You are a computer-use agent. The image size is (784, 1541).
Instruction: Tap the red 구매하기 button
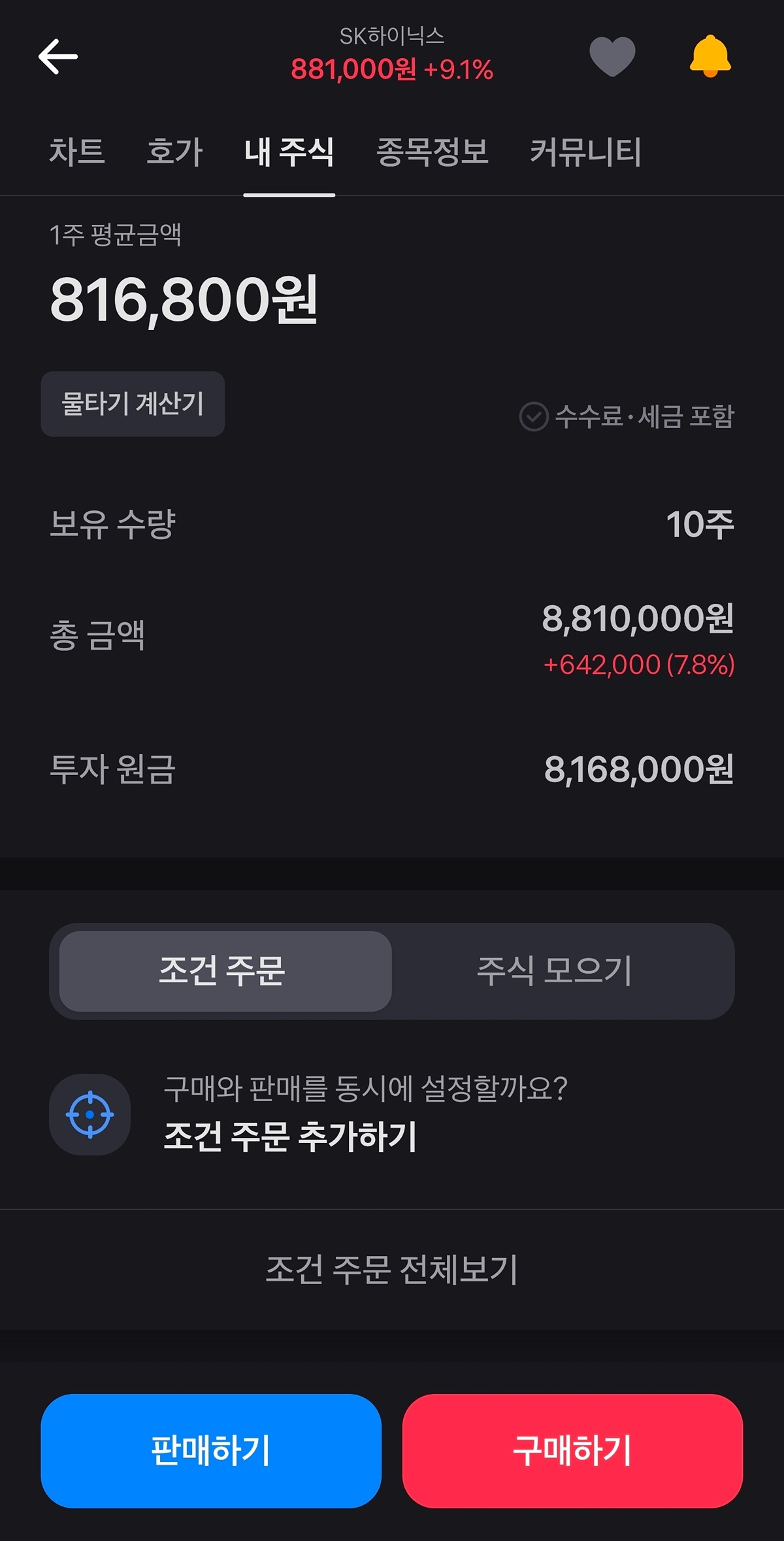click(x=572, y=1451)
